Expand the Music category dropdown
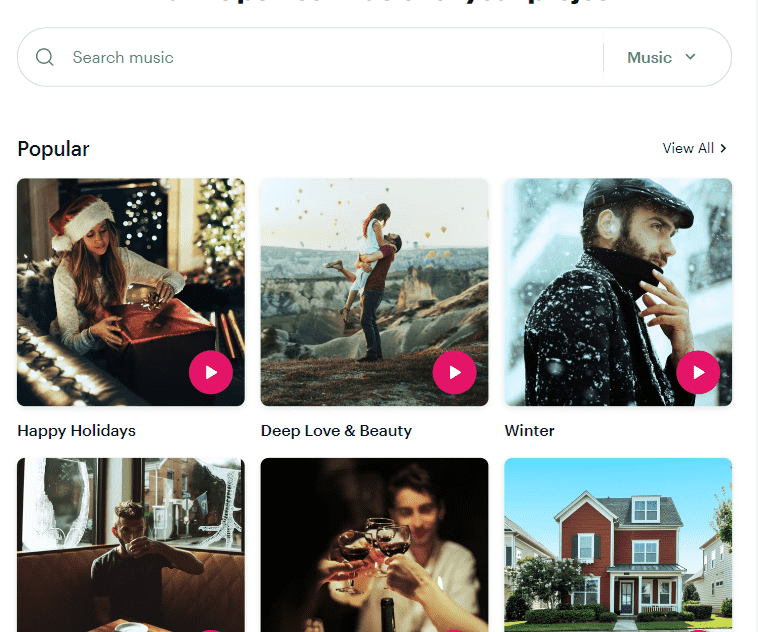Image resolution: width=758 pixels, height=632 pixels. [x=662, y=58]
